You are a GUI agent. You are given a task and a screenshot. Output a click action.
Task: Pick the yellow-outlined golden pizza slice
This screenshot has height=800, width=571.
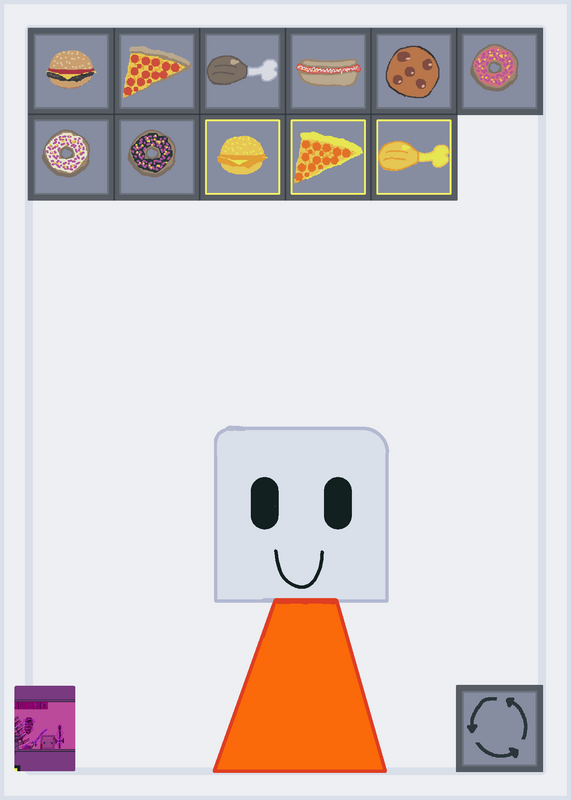click(x=328, y=157)
